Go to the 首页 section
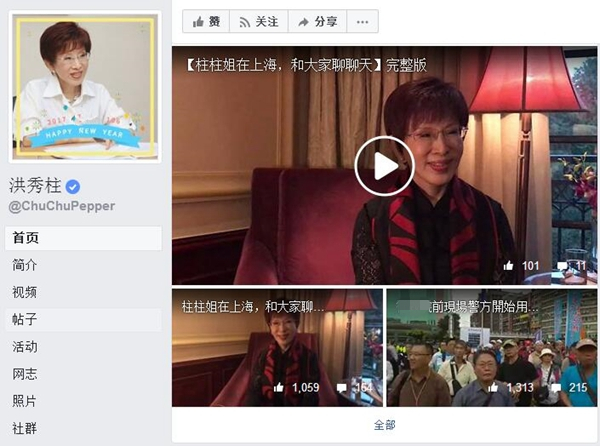Viewport: 600px width, 446px height. pos(27,238)
